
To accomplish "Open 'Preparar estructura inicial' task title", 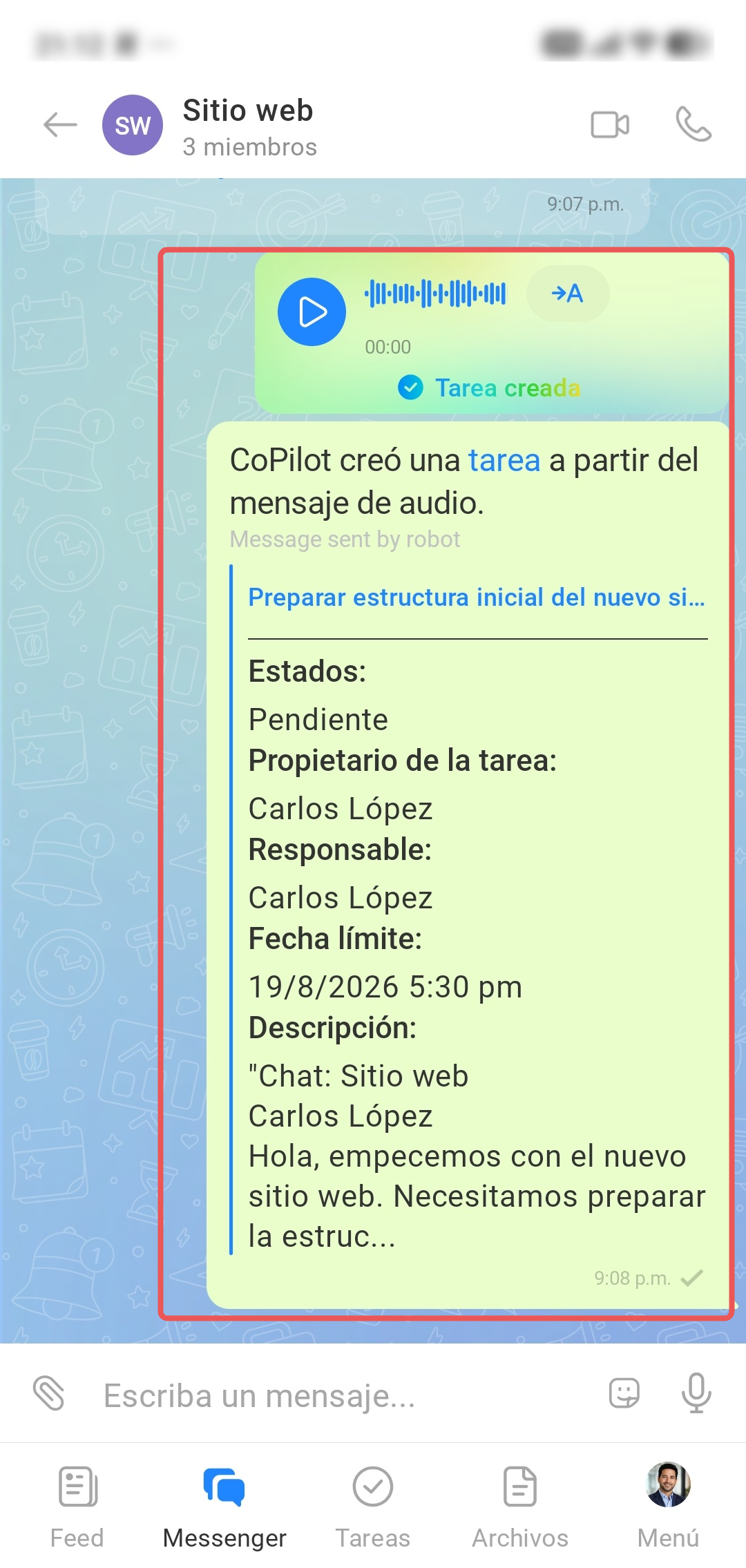I will coord(477,597).
